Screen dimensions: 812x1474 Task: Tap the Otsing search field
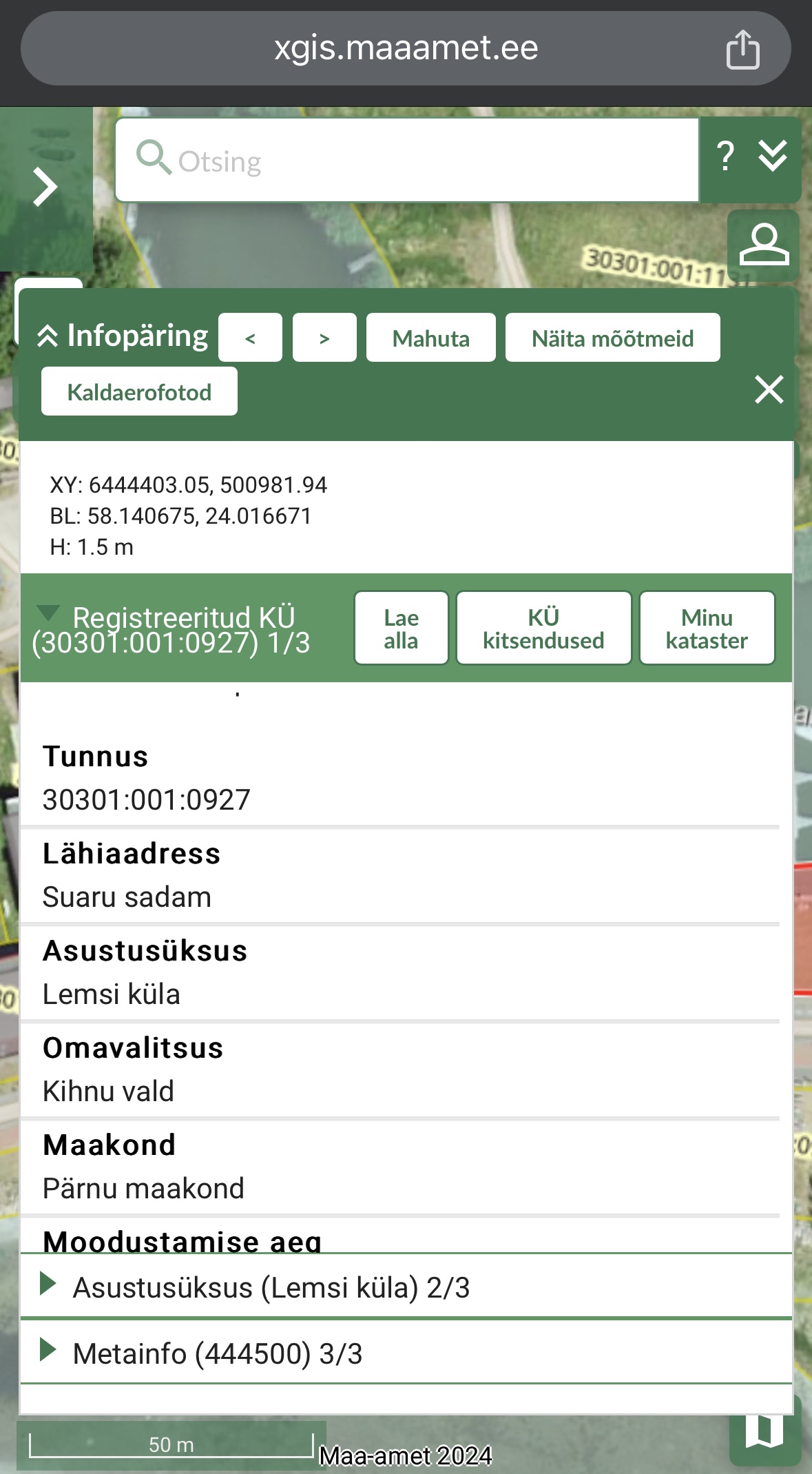406,161
